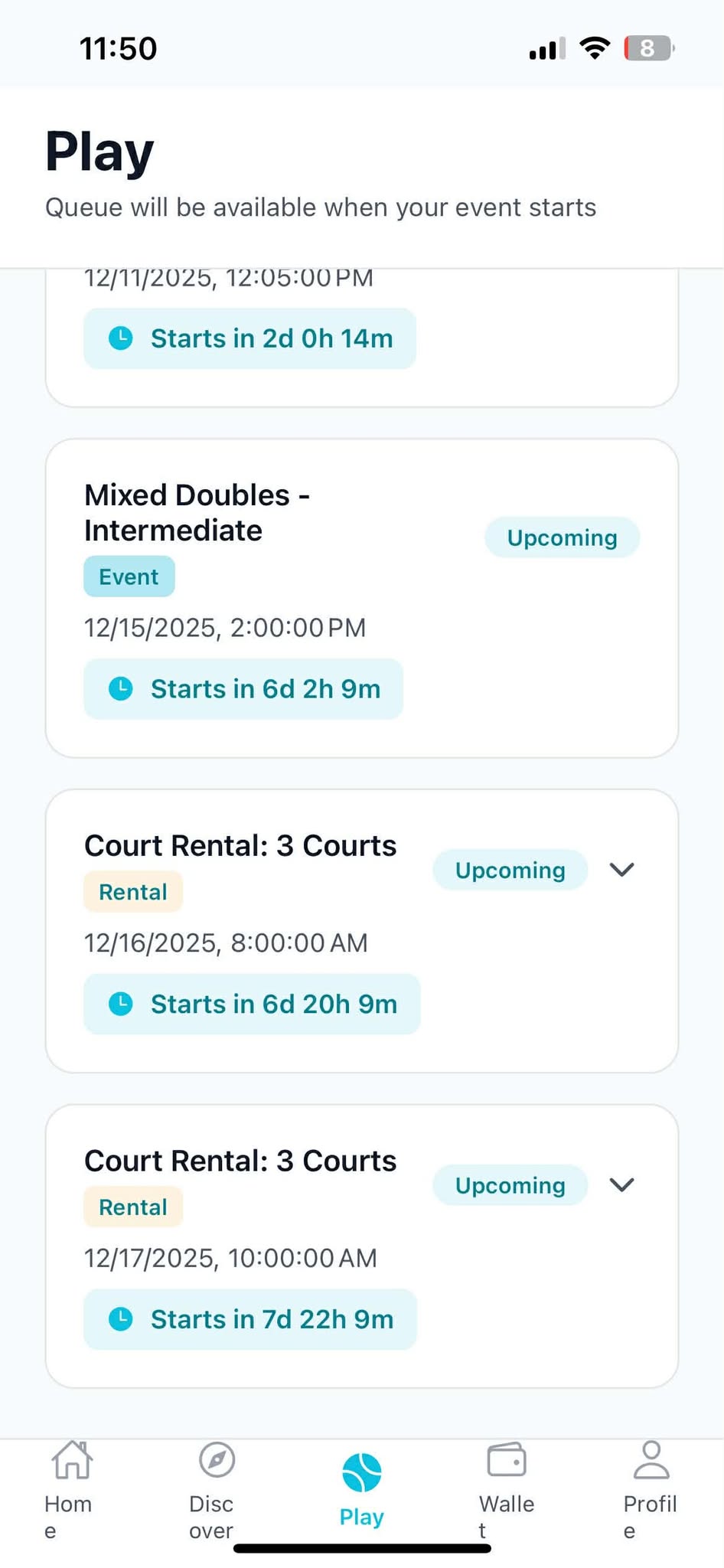724x1568 pixels.
Task: Toggle the 'Upcoming' badge on Mixed Doubles event
Action: click(x=561, y=537)
